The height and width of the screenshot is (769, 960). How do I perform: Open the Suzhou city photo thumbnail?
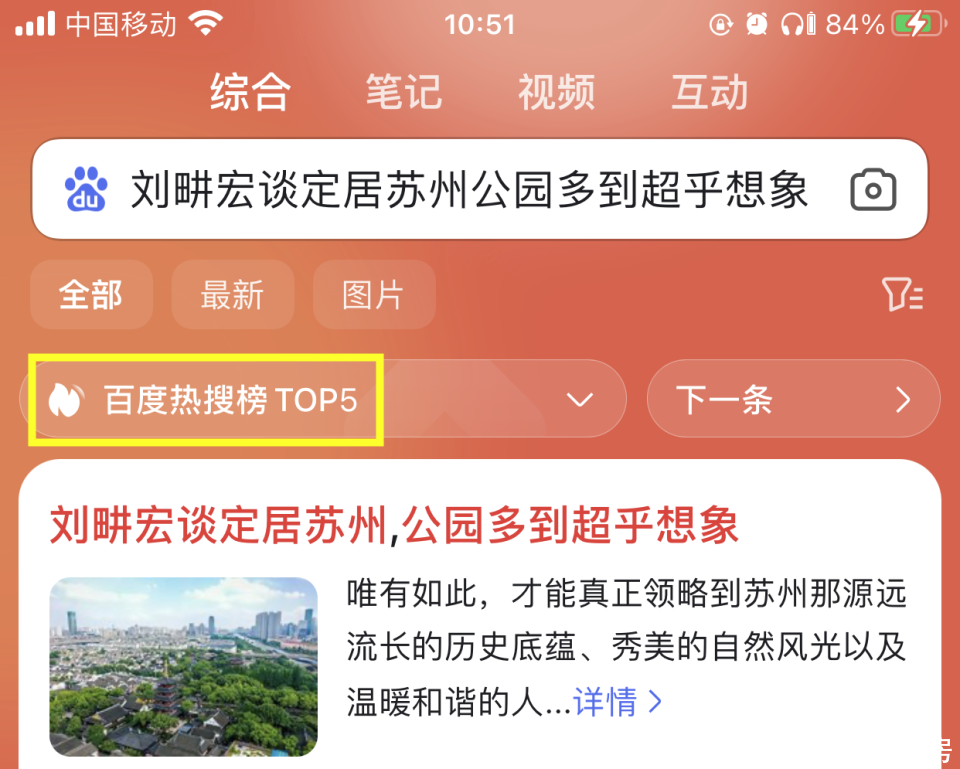183,666
